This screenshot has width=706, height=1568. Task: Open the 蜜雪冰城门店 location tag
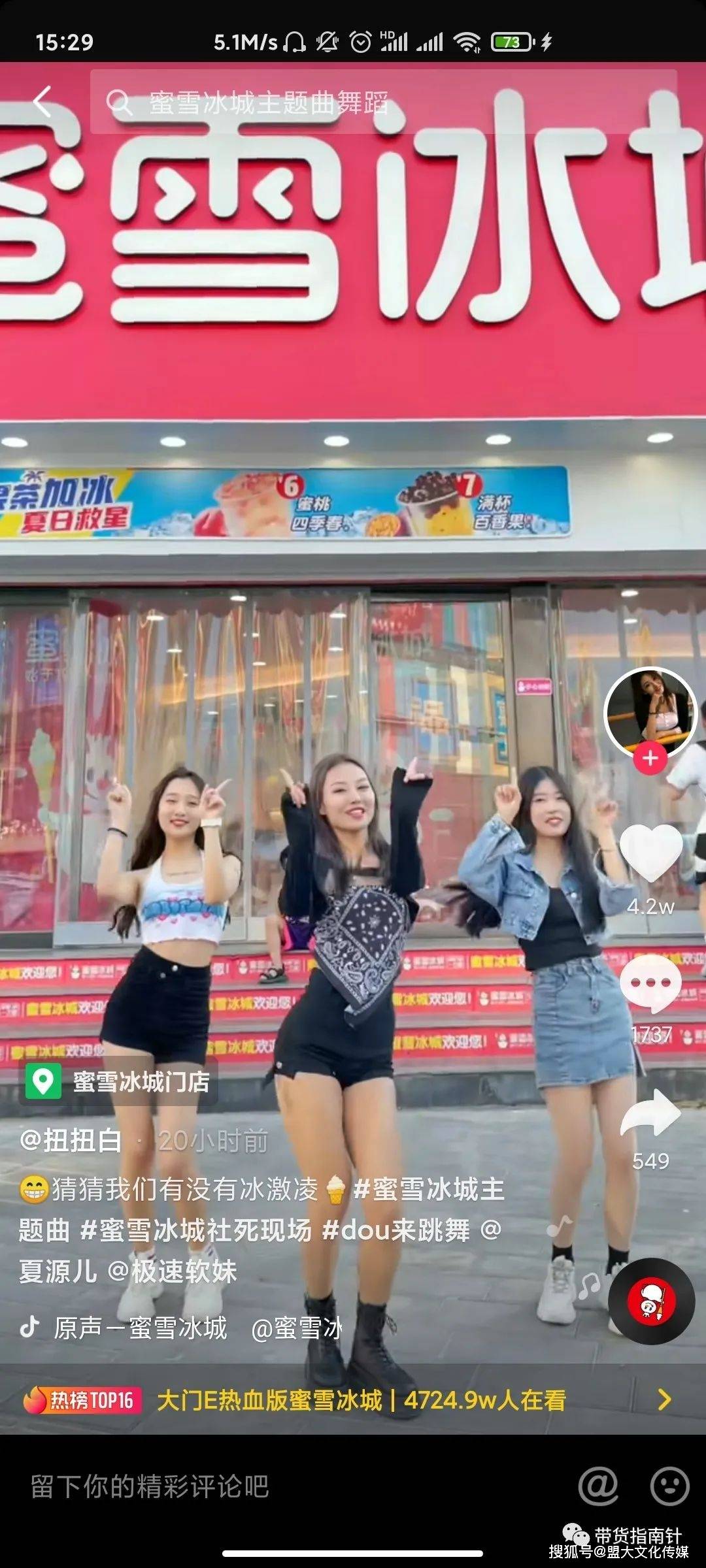tap(119, 1082)
